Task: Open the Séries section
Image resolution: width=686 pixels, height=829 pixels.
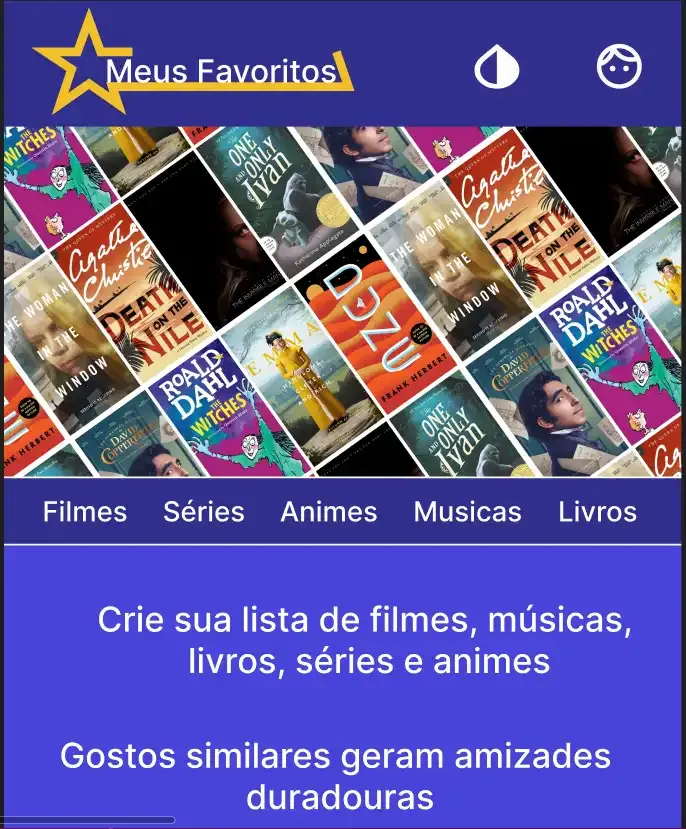Action: coord(204,512)
